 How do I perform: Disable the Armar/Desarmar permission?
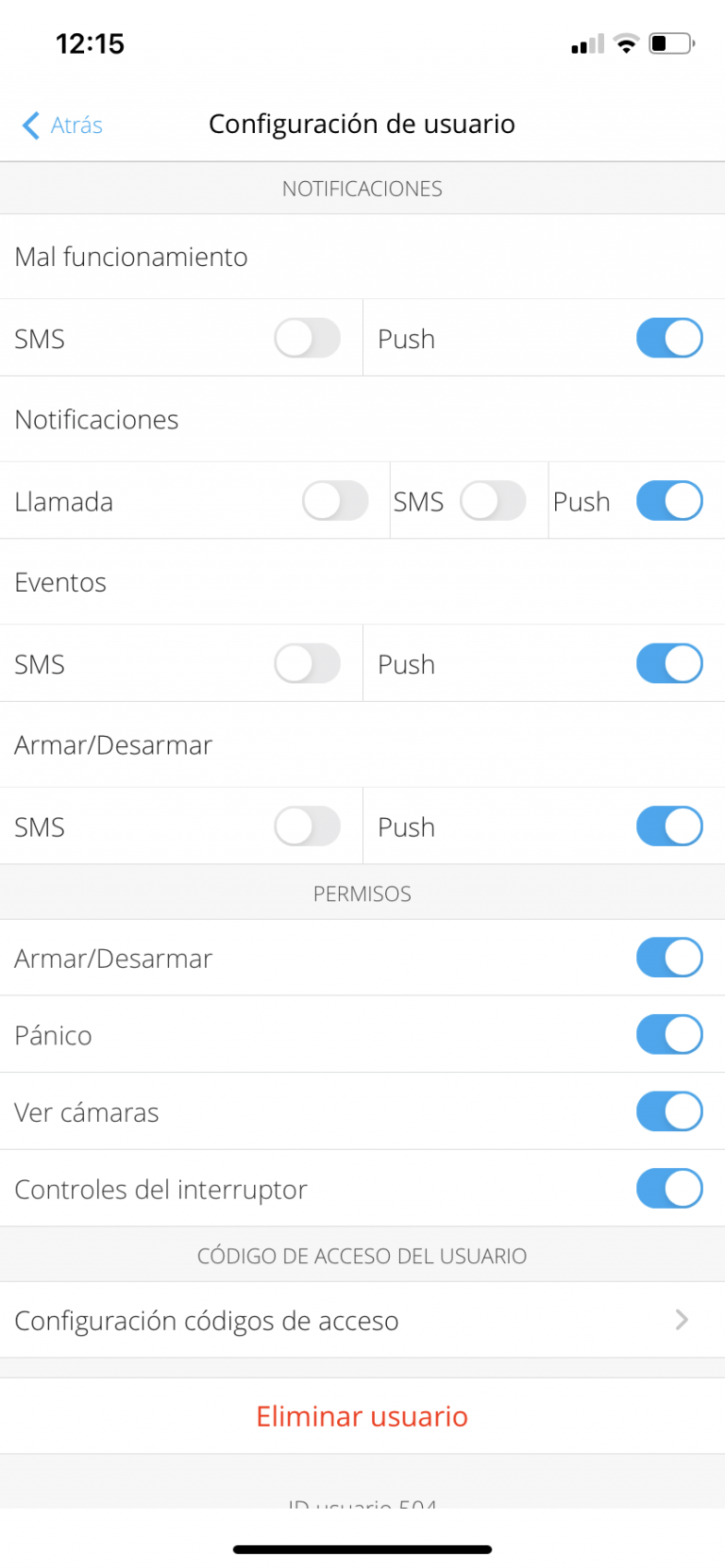669,958
